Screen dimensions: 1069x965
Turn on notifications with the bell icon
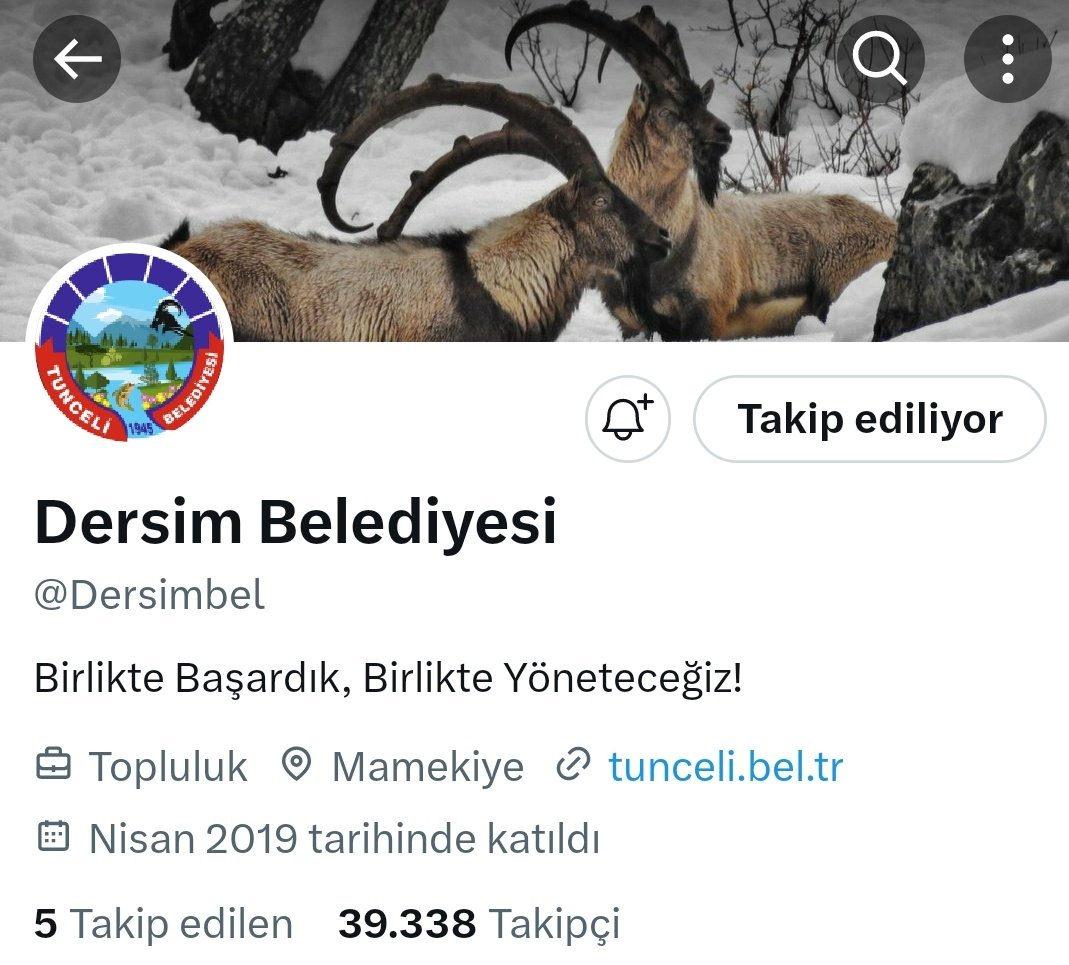pyautogui.click(x=627, y=419)
